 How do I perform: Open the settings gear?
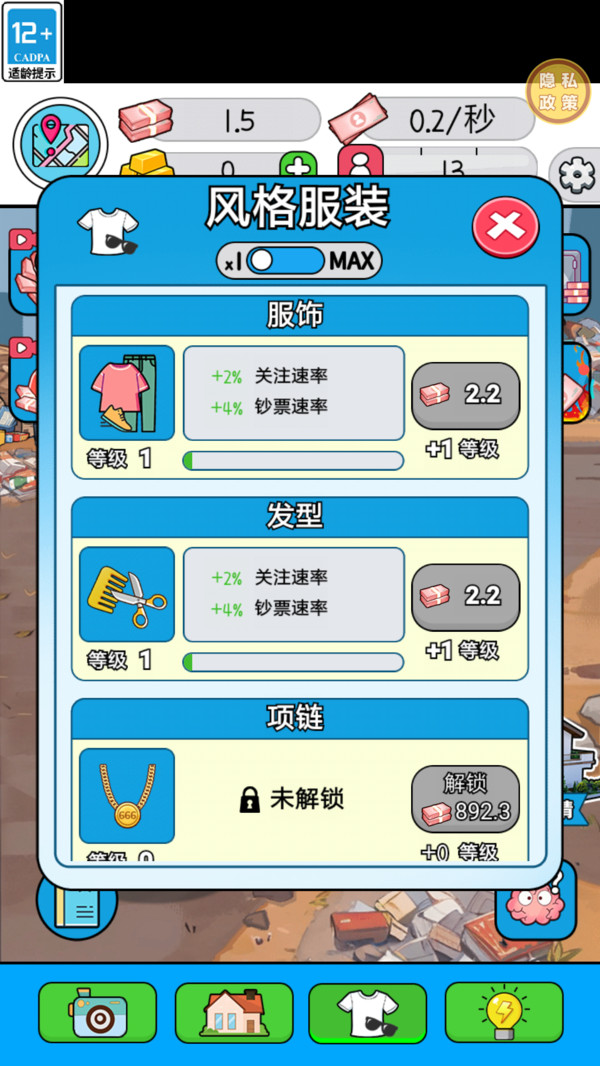(x=576, y=175)
